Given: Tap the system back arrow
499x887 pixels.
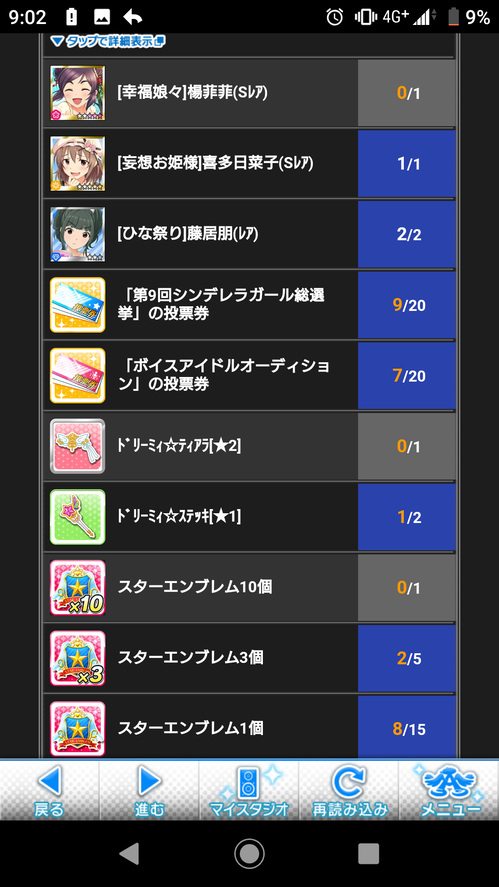Looking at the screenshot, I should click(130, 853).
